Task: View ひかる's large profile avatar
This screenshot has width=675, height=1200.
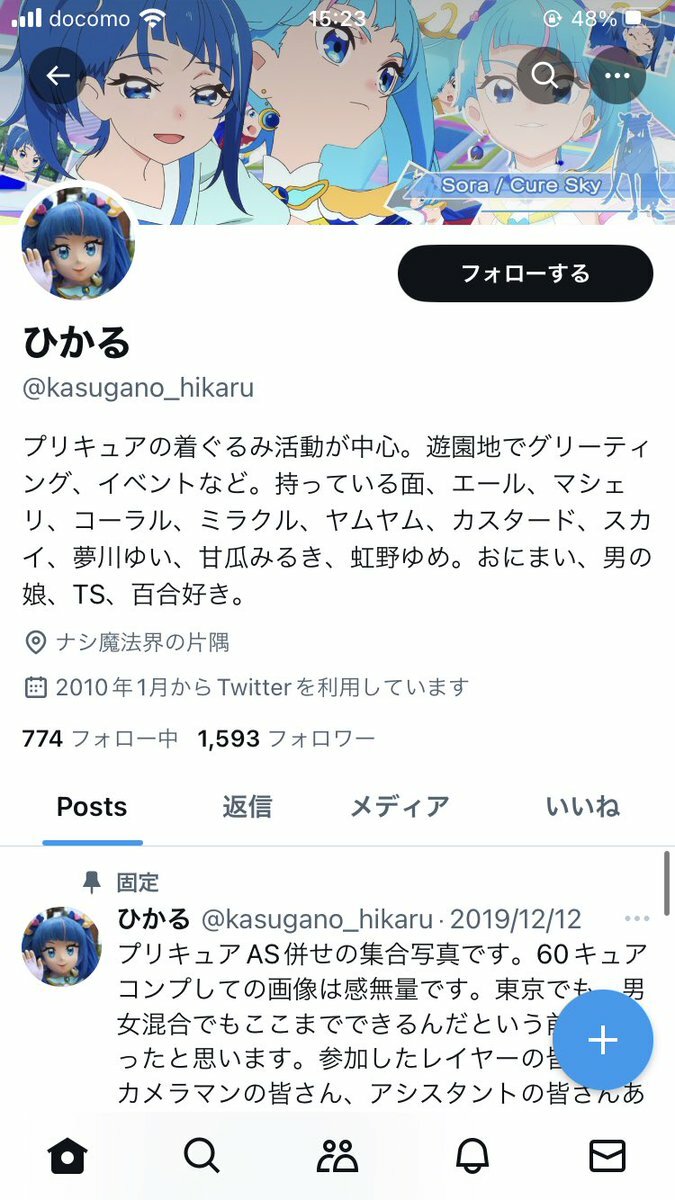Action: click(78, 243)
